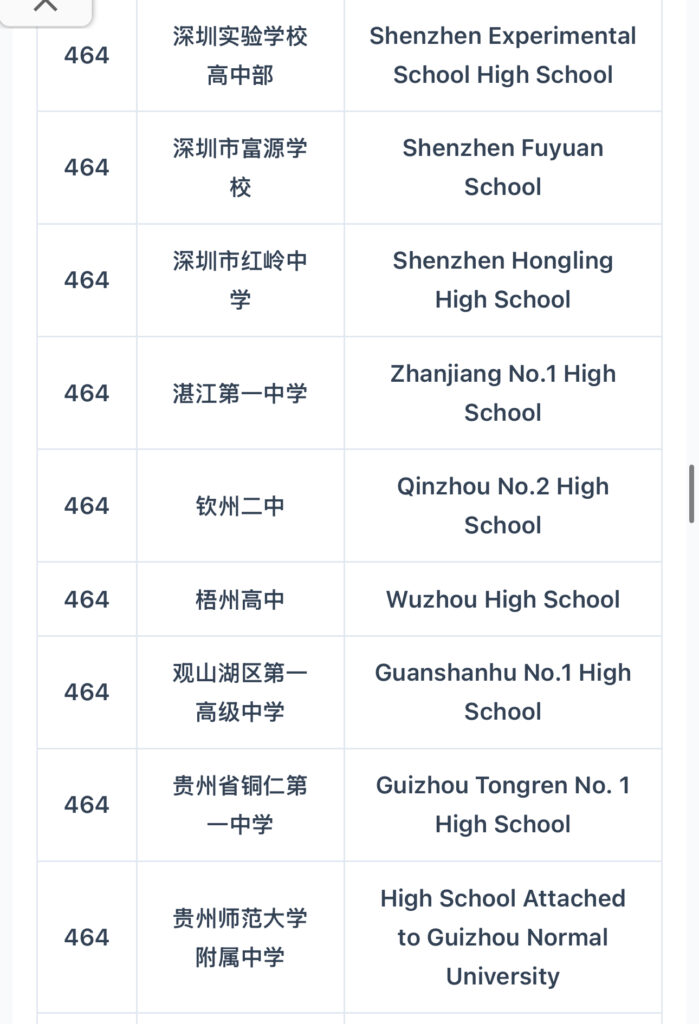This screenshot has height=1024, width=699.
Task: Close the school ranking table view
Action: point(45,6)
